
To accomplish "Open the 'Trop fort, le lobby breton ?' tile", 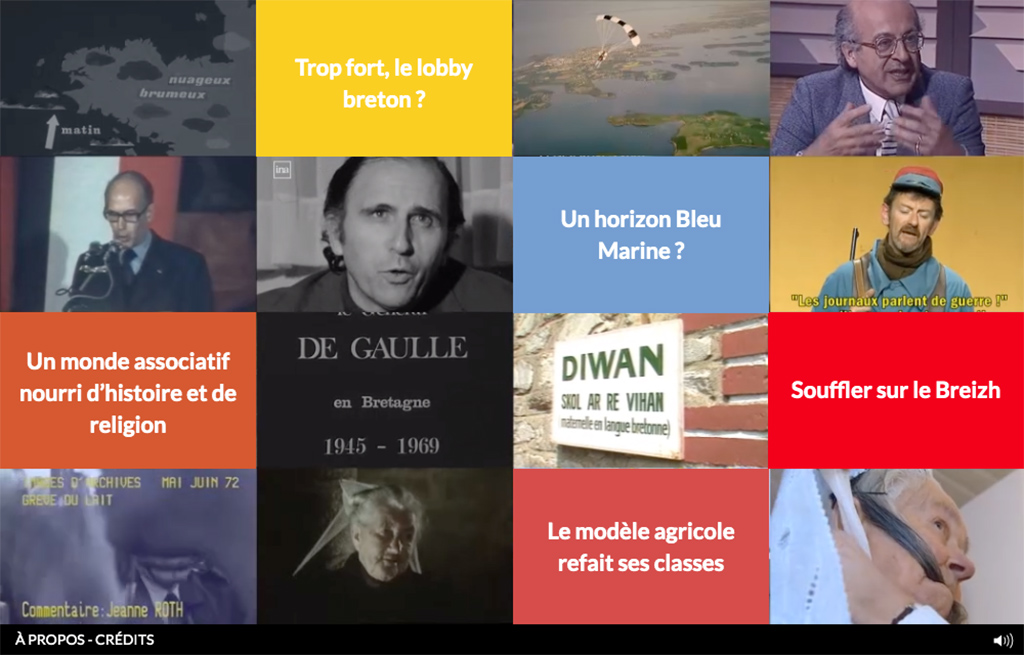I will [384, 78].
